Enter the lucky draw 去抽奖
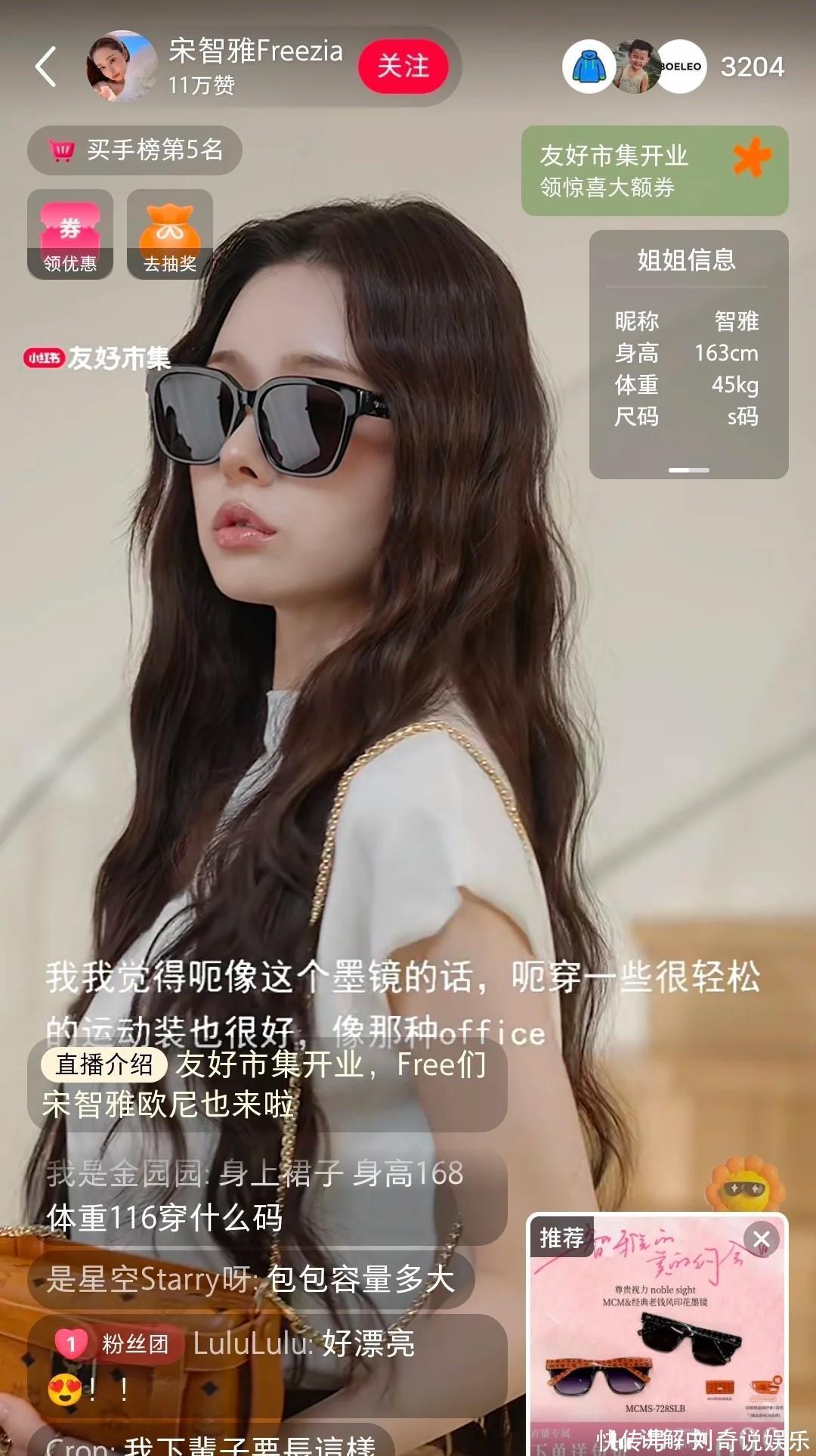816x1456 pixels. coord(170,235)
